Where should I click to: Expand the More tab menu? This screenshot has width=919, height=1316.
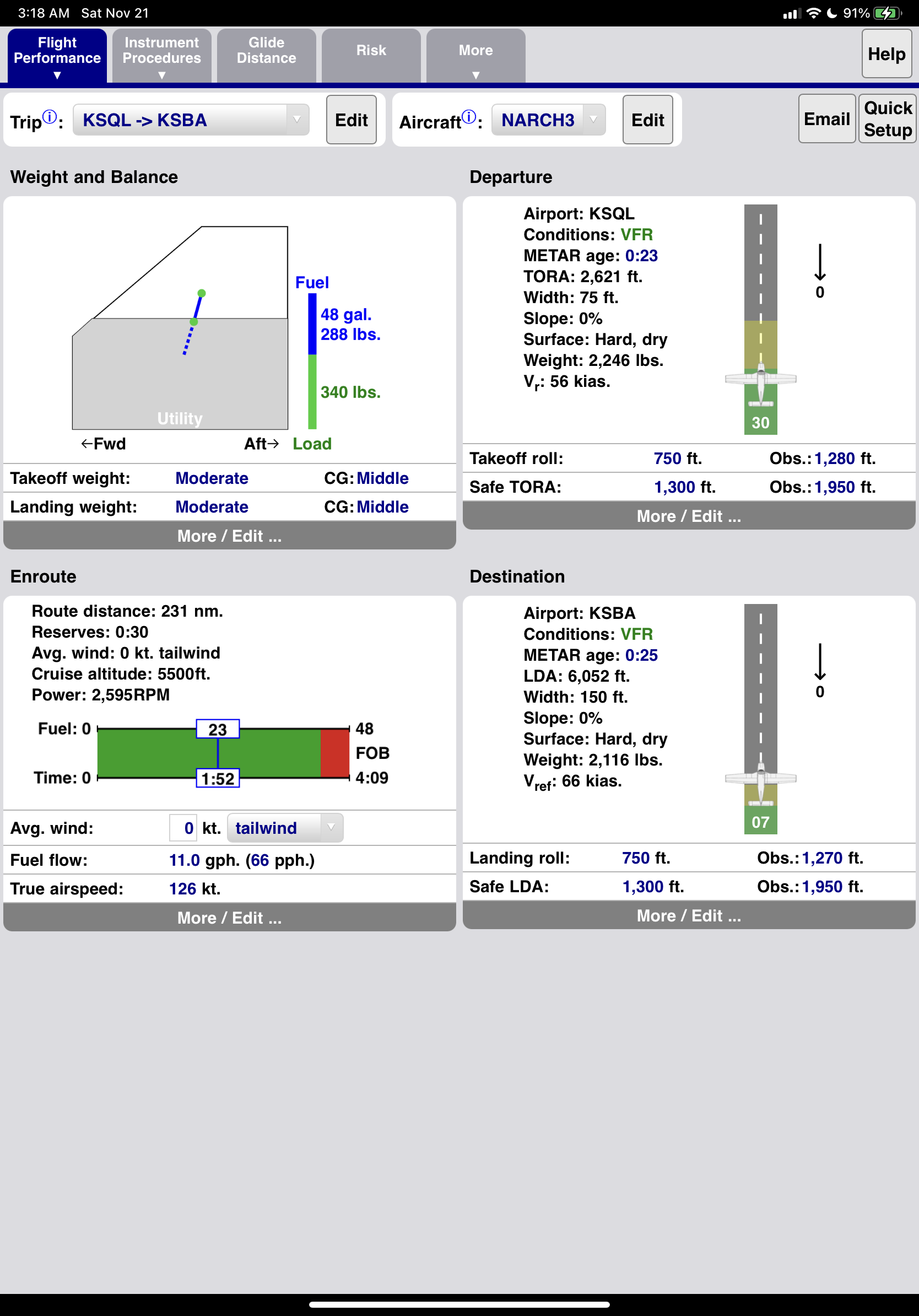pyautogui.click(x=475, y=56)
